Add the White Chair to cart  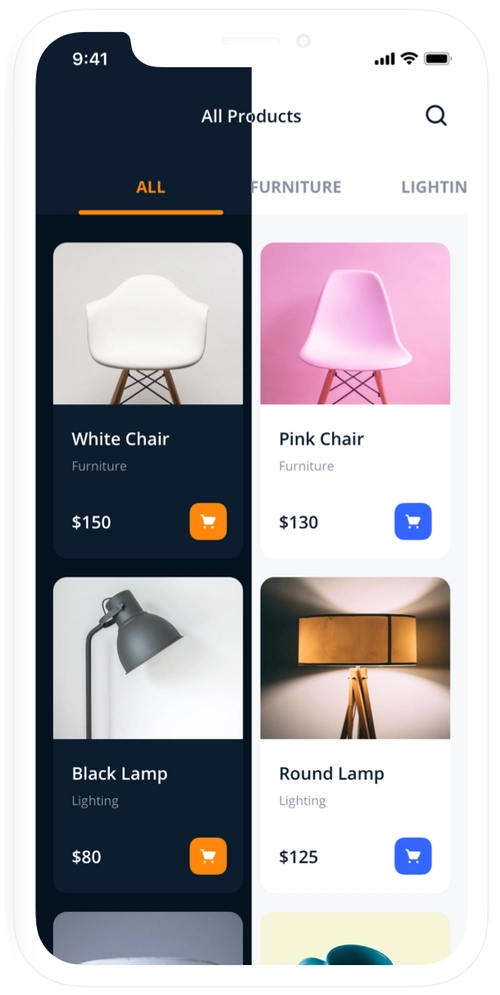click(x=208, y=522)
